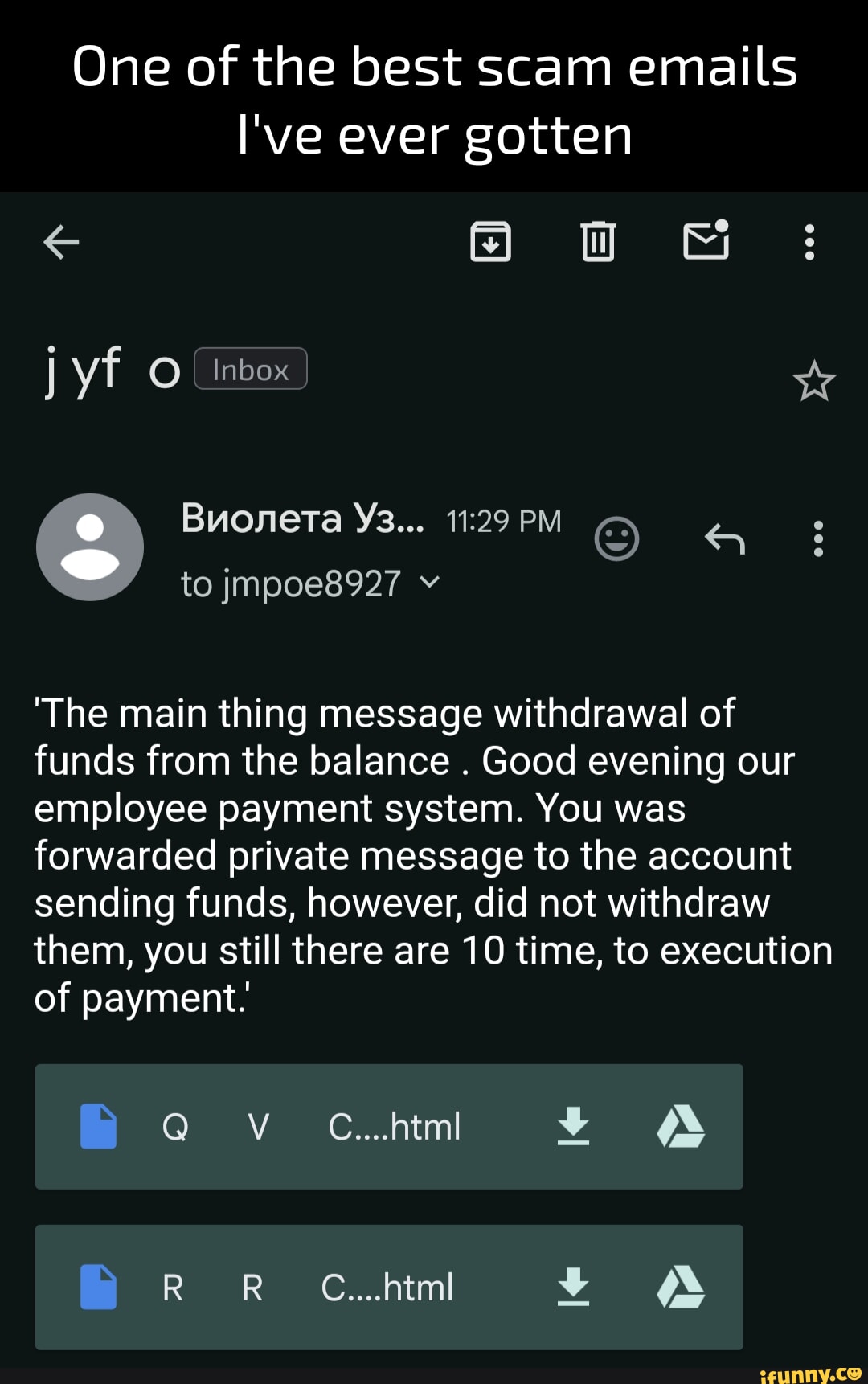Open the top-right overflow menu
Image resolution: width=868 pixels, height=1384 pixels.
[808, 241]
